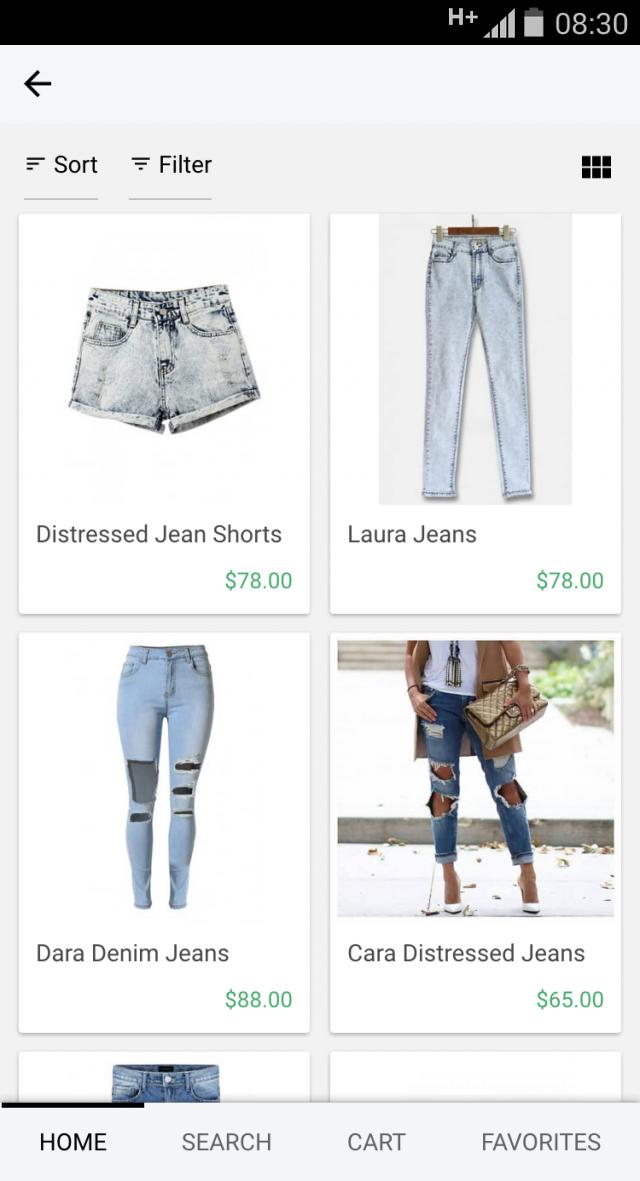640x1181 pixels.
Task: View the Laura Jeans product card
Action: 475,413
